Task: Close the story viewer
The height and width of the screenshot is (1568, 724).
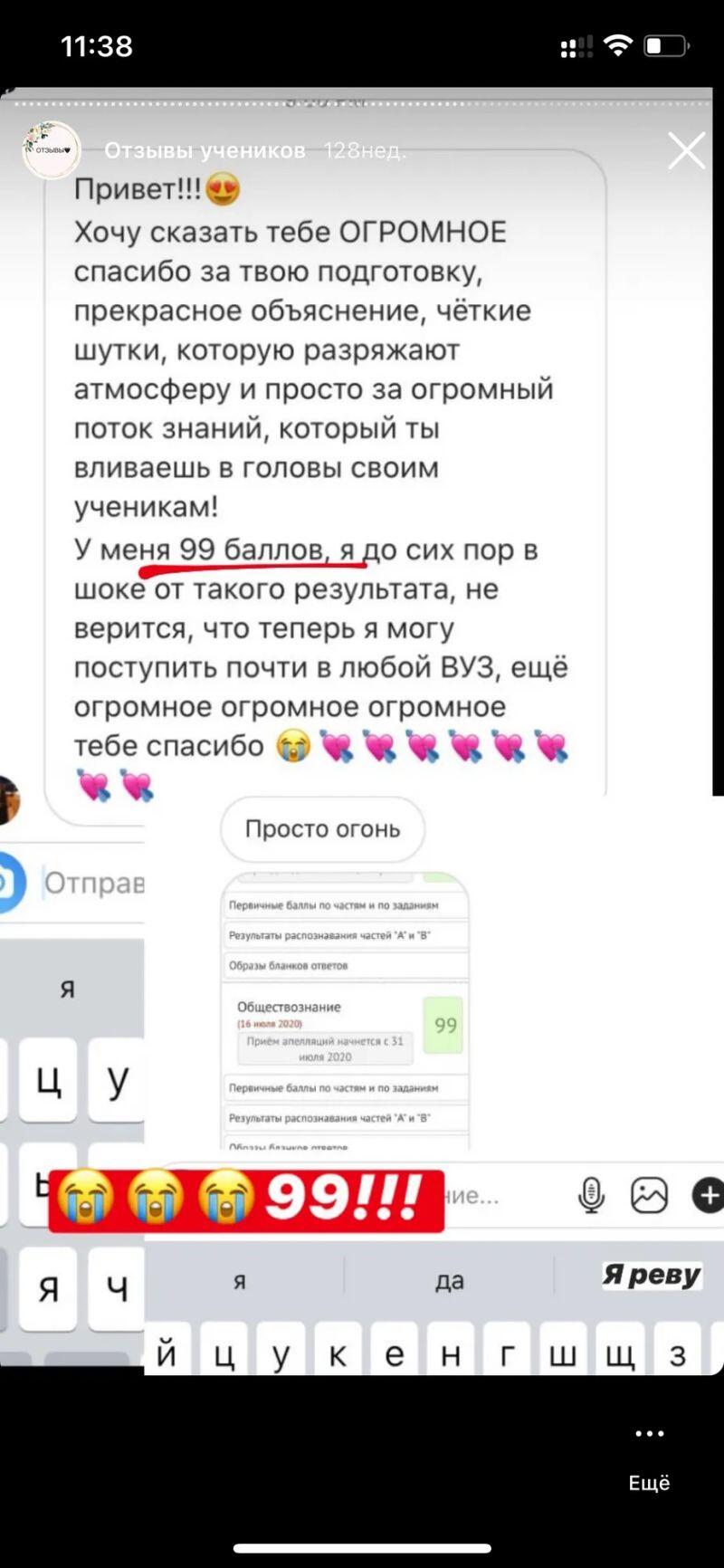Action: point(686,150)
